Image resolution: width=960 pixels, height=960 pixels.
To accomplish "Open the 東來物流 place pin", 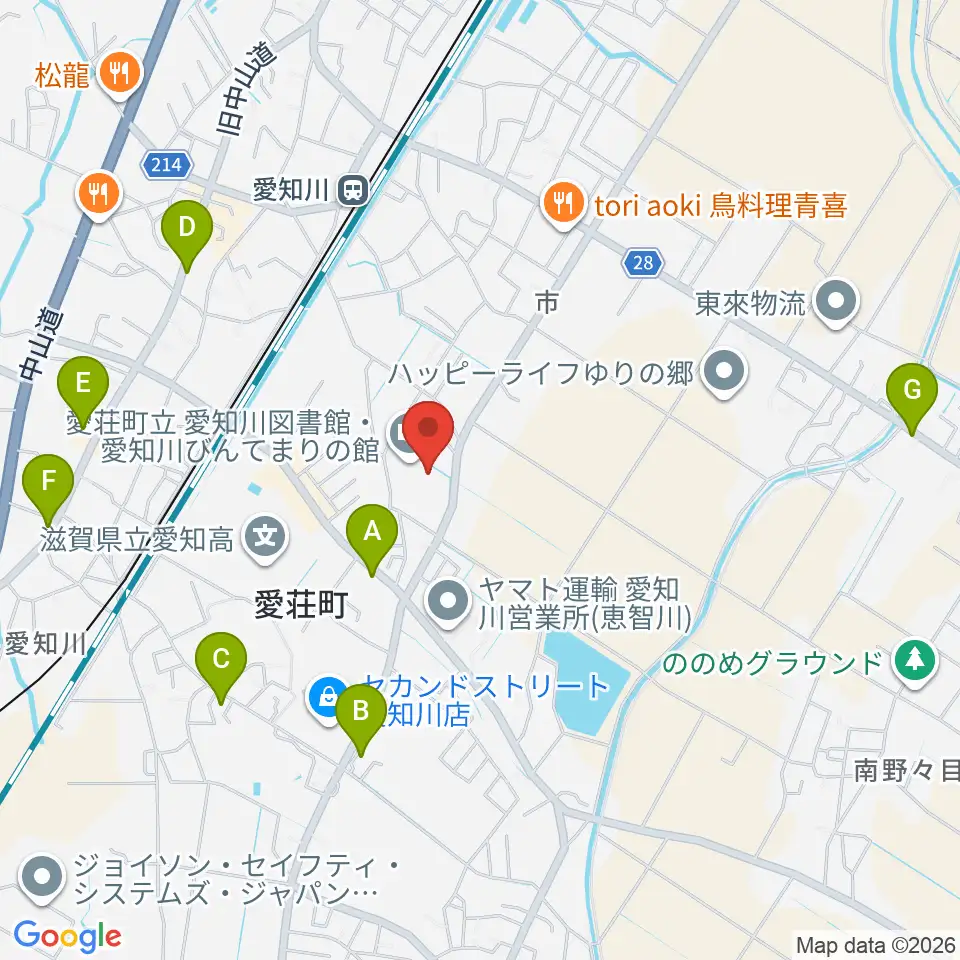I will (x=837, y=302).
